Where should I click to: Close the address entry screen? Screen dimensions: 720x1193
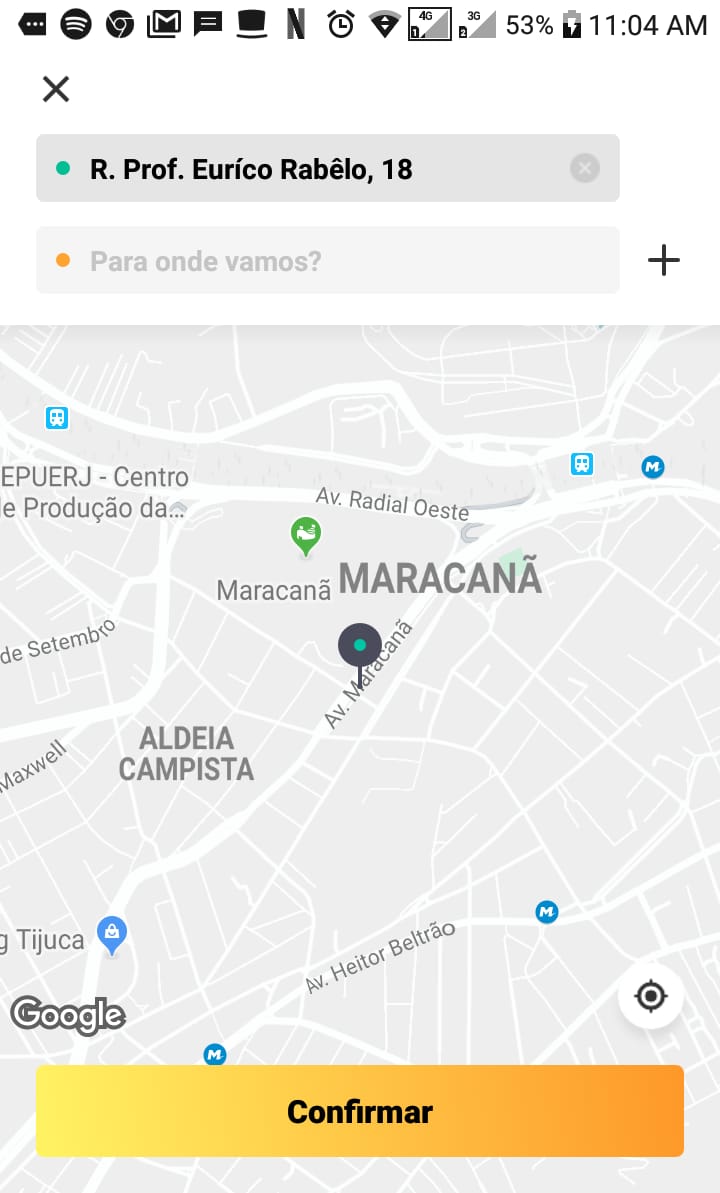(56, 89)
